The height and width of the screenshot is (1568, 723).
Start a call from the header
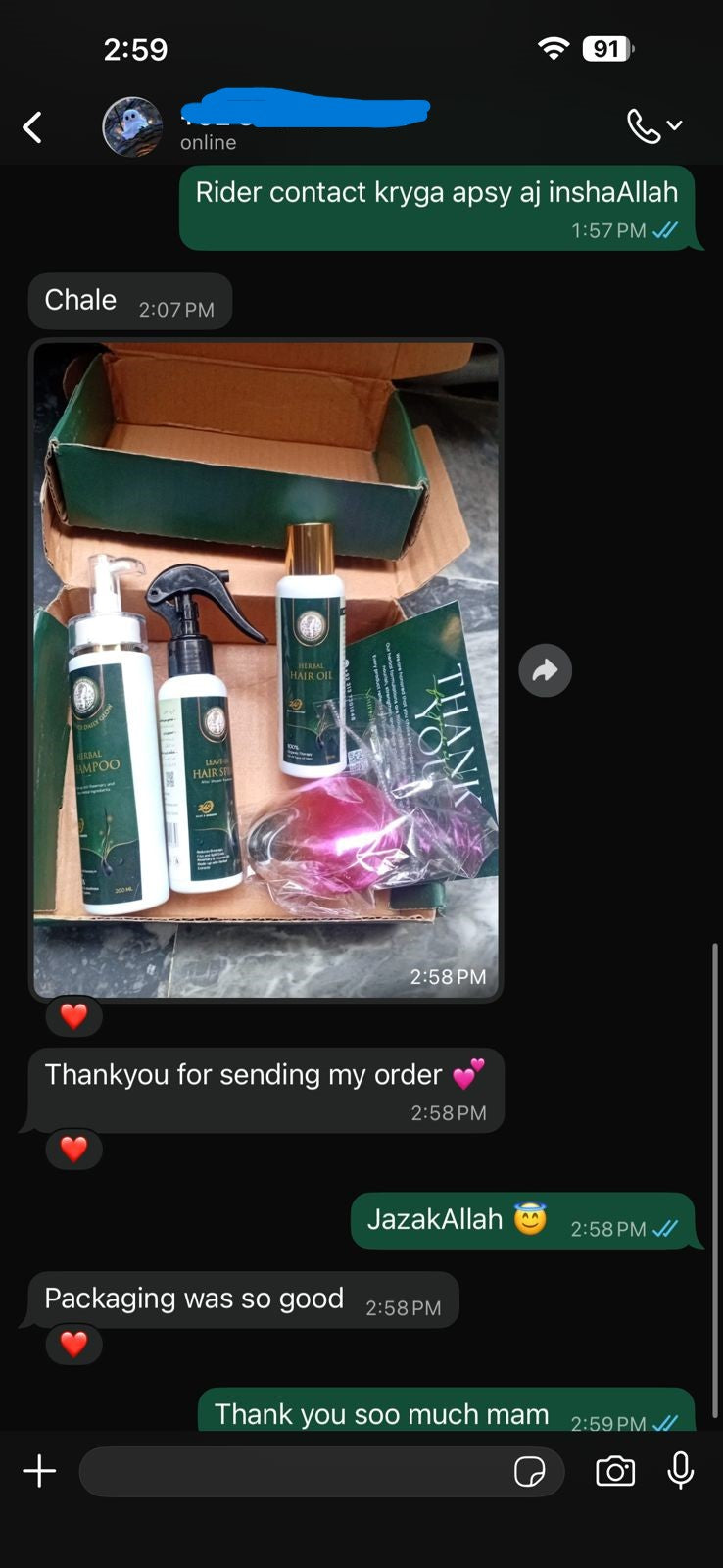643,126
